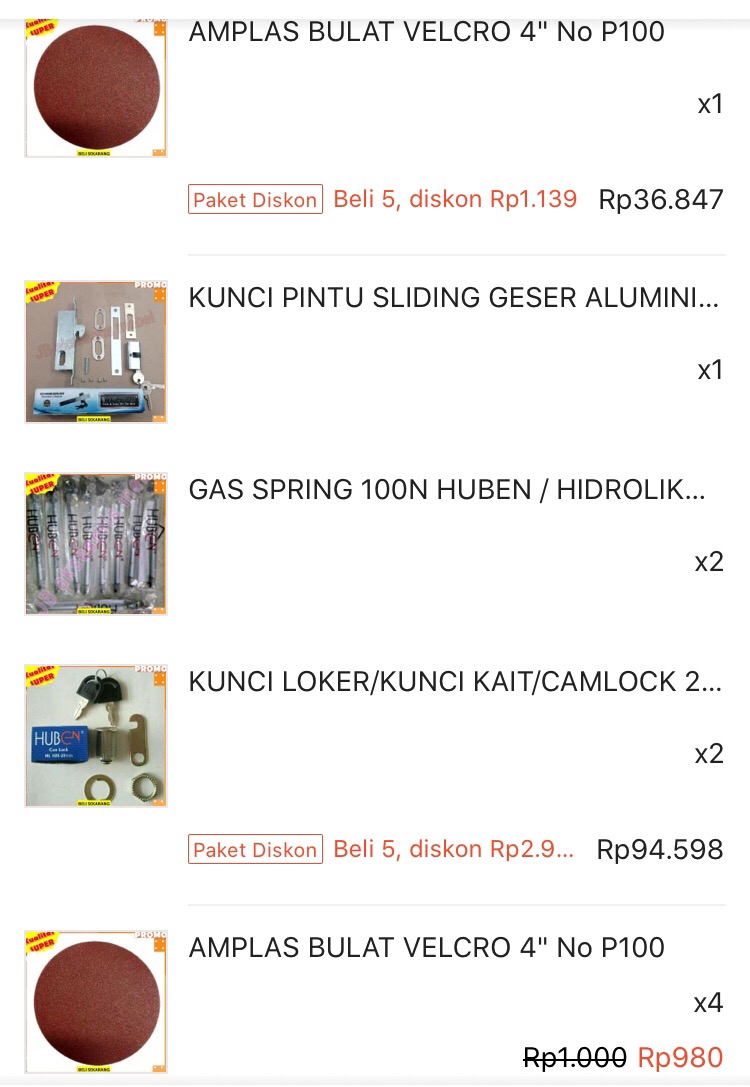View the KUNCI PINTU SLIDING product thumbnail
The height and width of the screenshot is (1087, 750).
[95, 351]
